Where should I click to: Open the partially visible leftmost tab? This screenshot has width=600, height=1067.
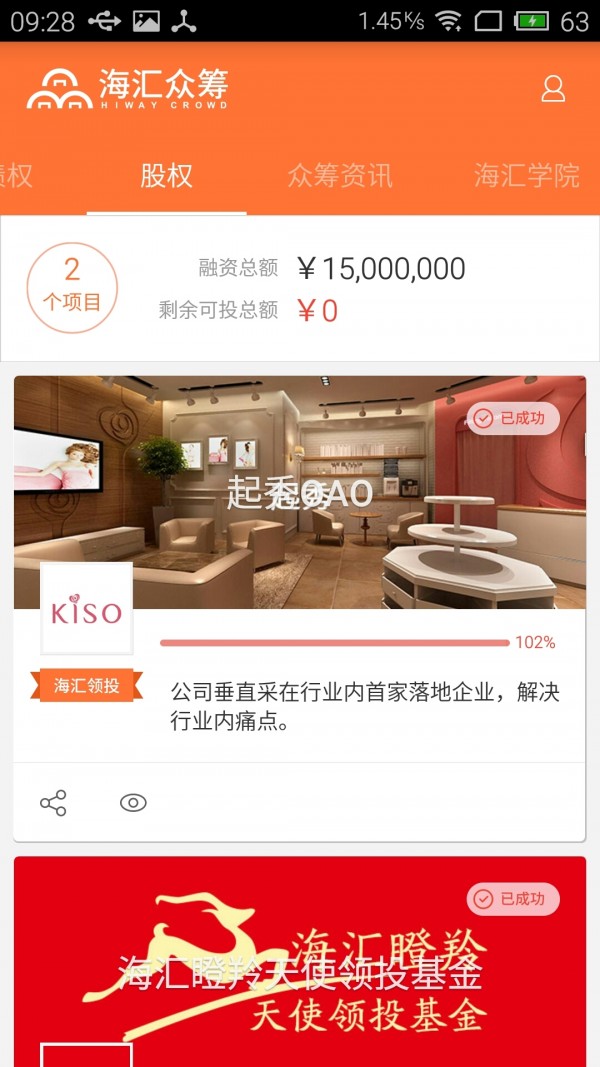(x=16, y=177)
